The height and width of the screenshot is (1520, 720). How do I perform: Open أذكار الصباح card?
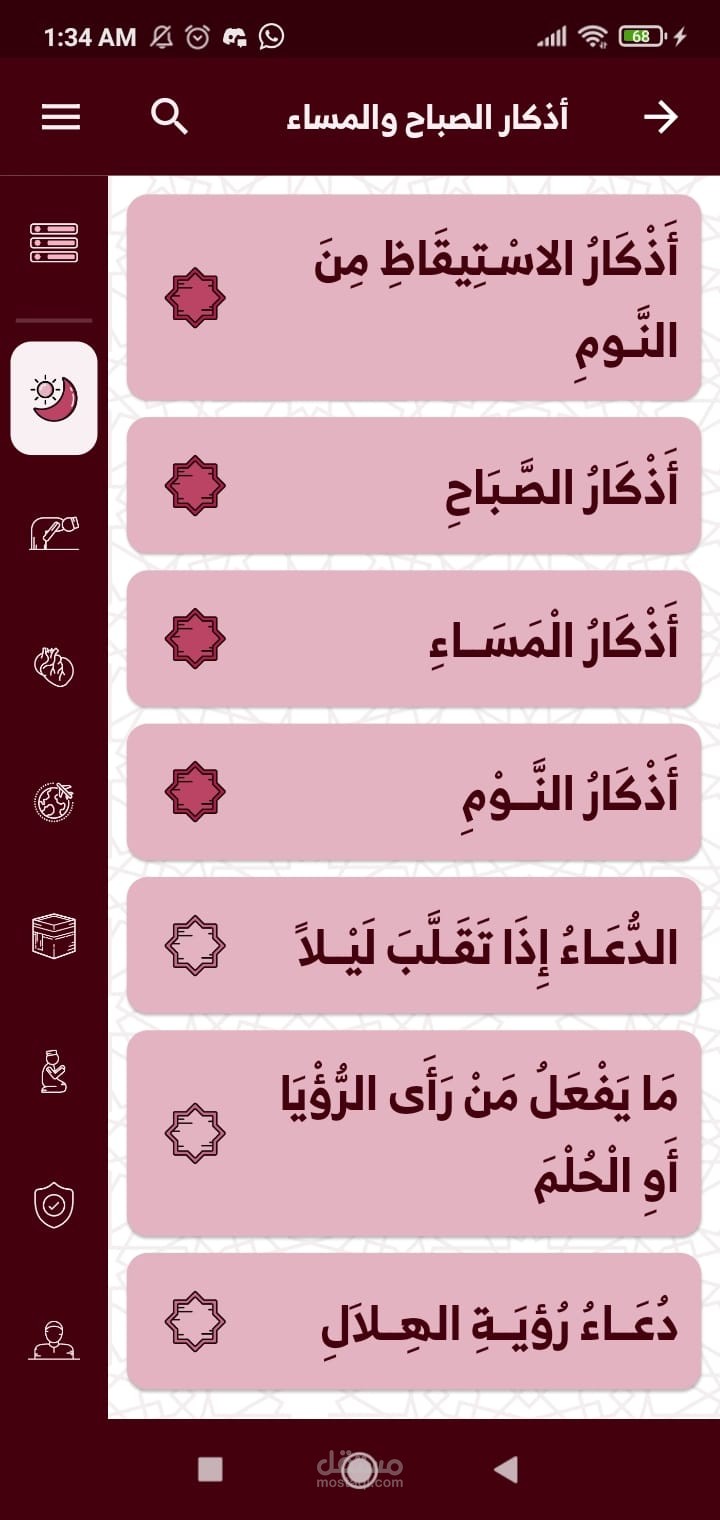click(x=414, y=486)
